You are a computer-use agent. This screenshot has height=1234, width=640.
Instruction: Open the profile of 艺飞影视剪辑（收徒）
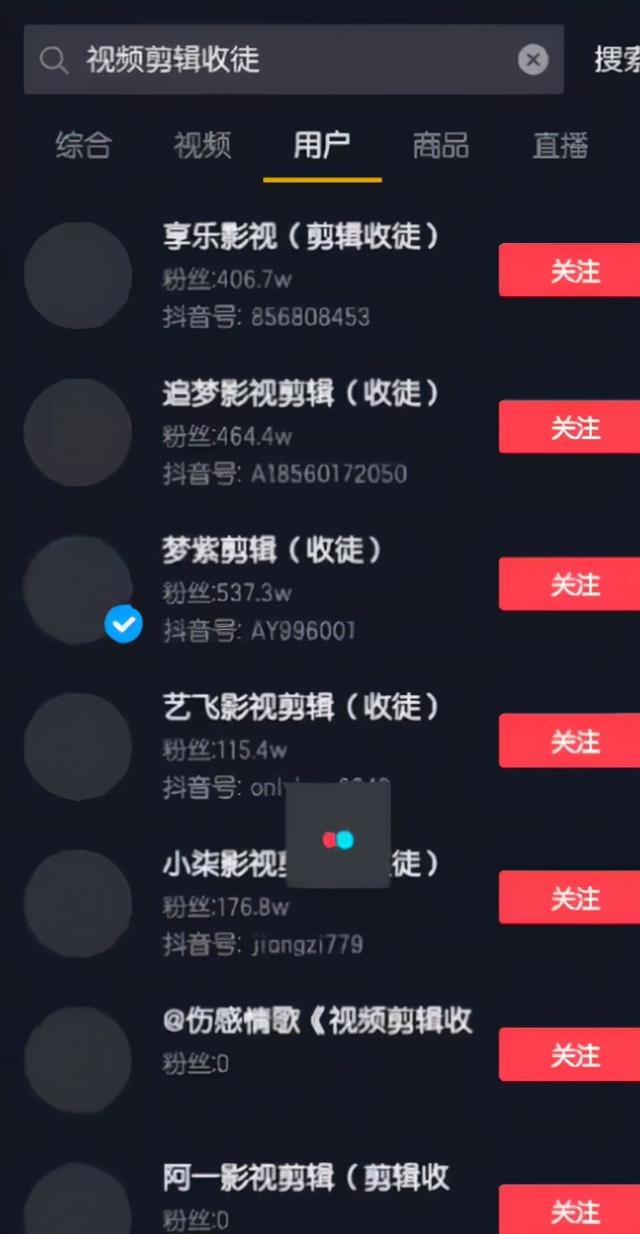[300, 708]
